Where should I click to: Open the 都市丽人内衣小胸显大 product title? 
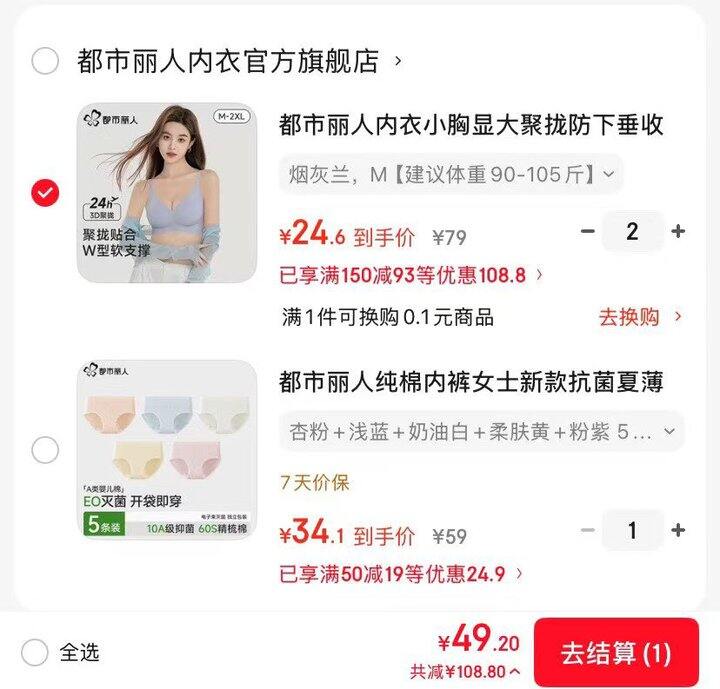coord(471,125)
